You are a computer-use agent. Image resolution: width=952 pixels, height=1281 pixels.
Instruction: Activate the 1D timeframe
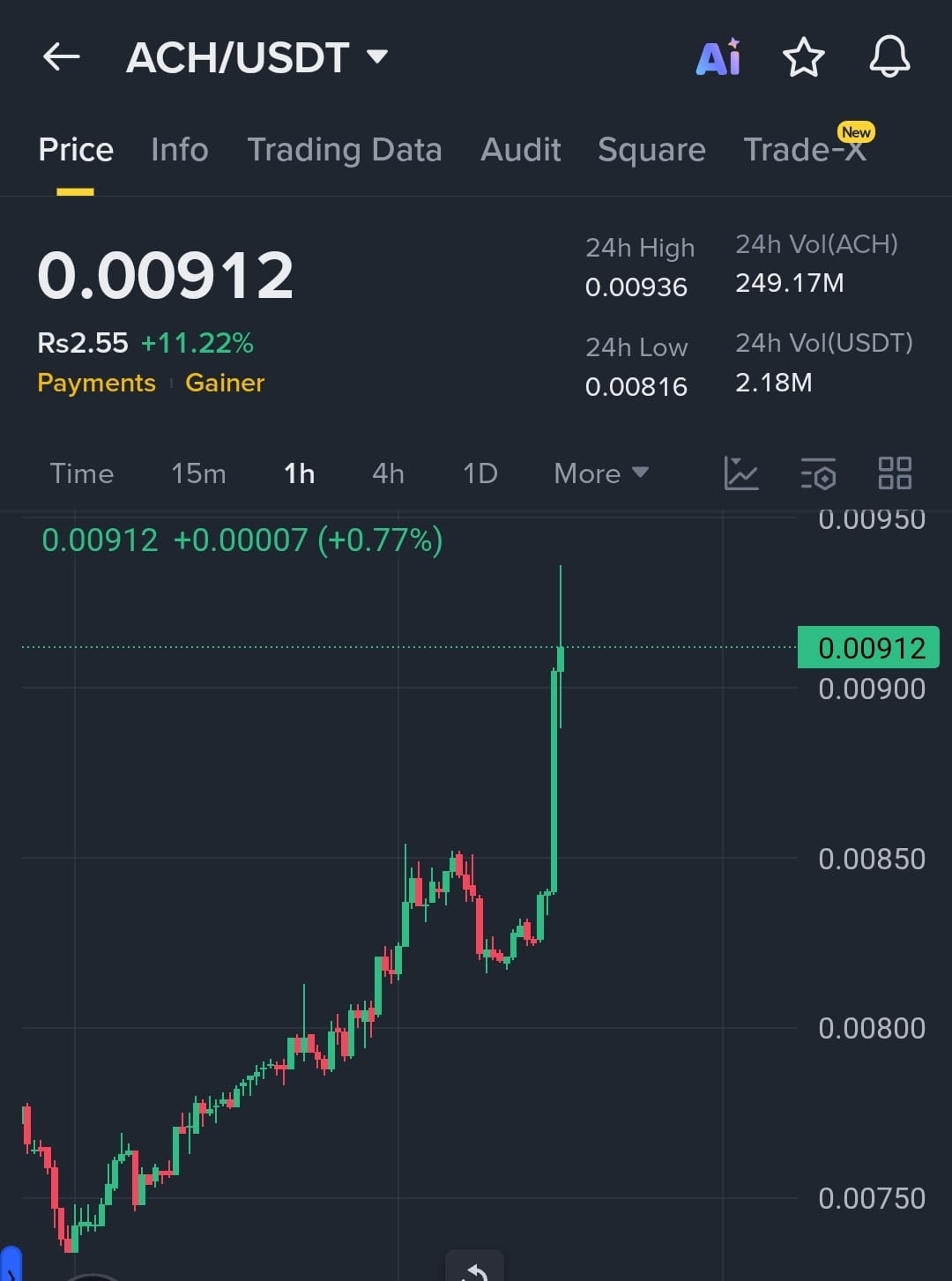point(480,473)
